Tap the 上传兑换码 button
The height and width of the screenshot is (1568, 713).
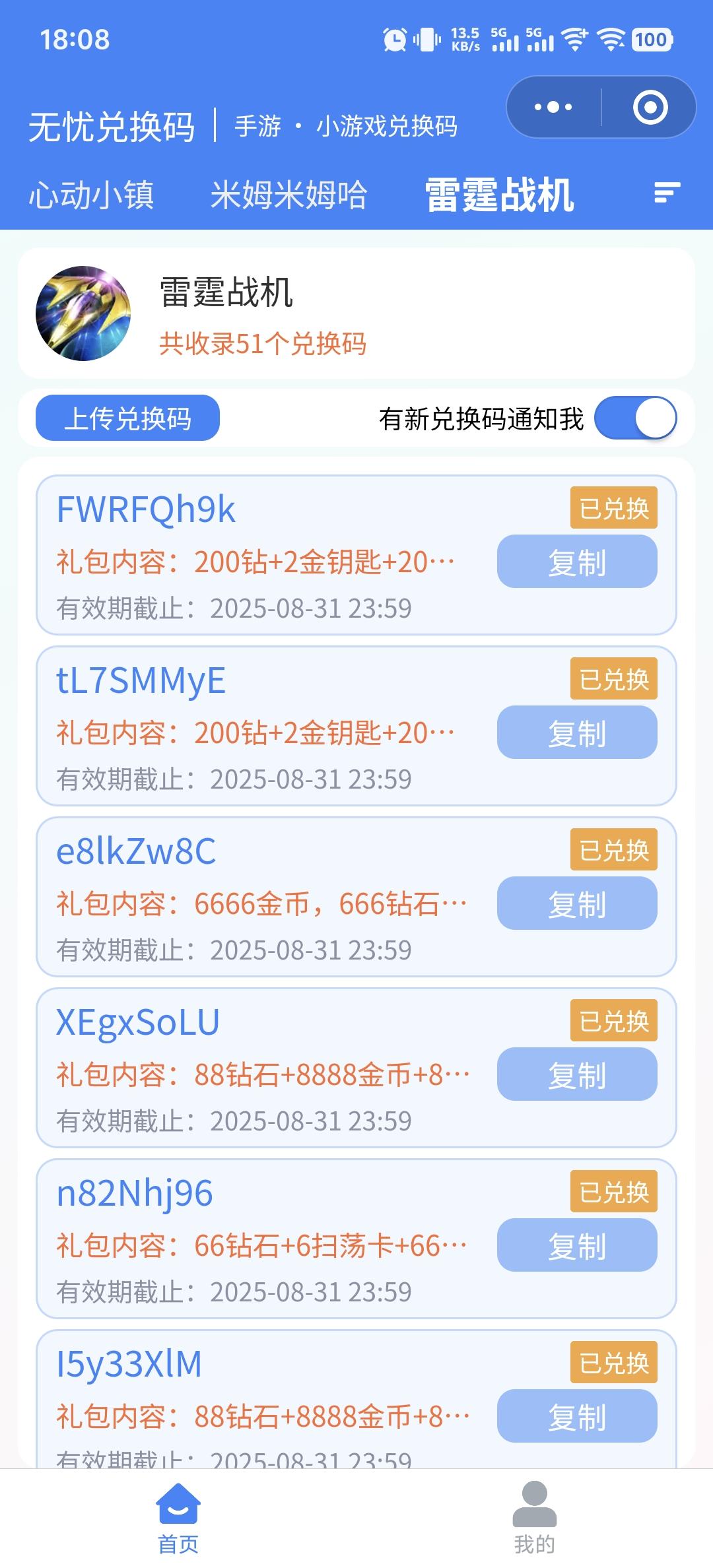point(127,418)
